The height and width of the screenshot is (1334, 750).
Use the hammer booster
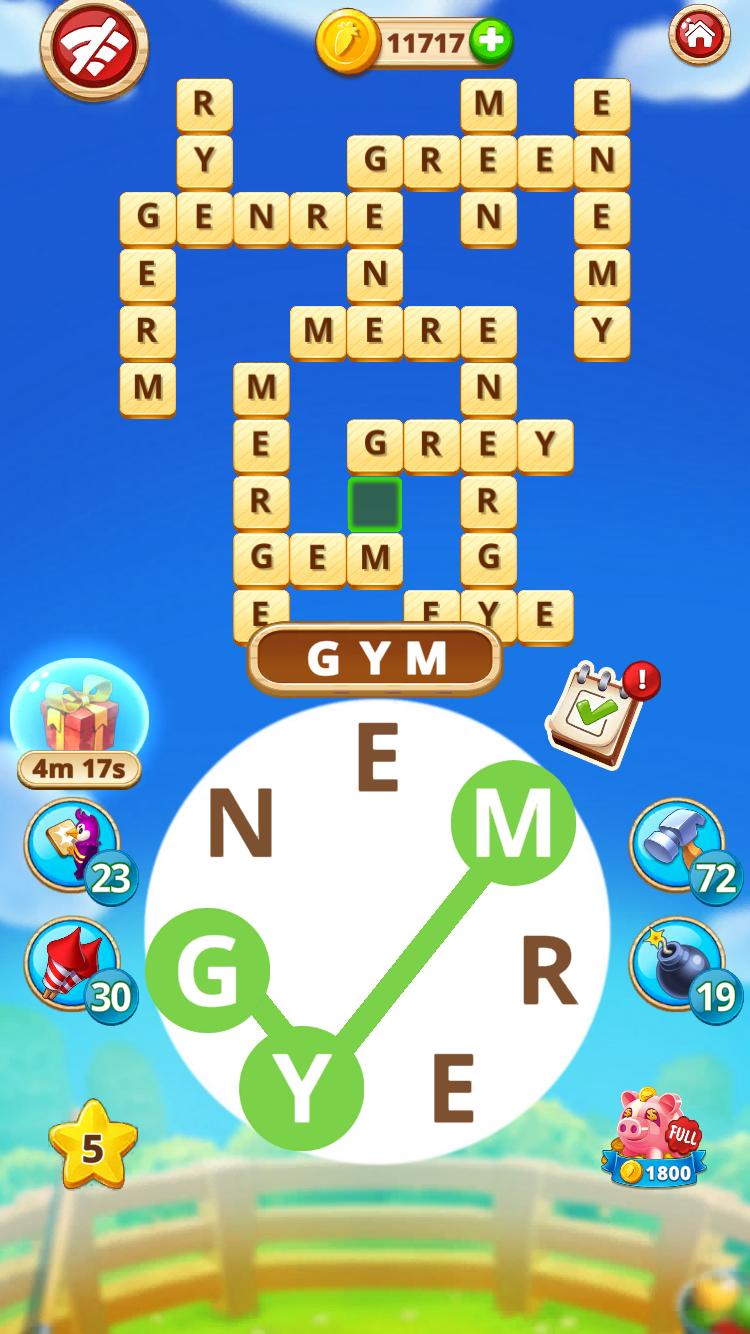click(x=677, y=846)
